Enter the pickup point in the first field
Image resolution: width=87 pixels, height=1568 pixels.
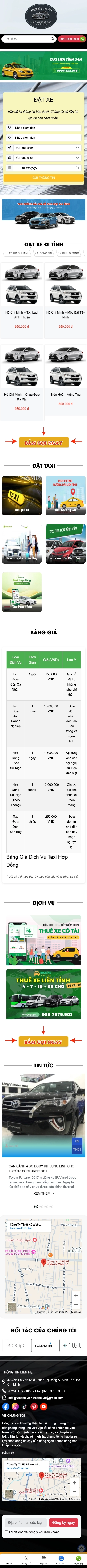point(43,128)
